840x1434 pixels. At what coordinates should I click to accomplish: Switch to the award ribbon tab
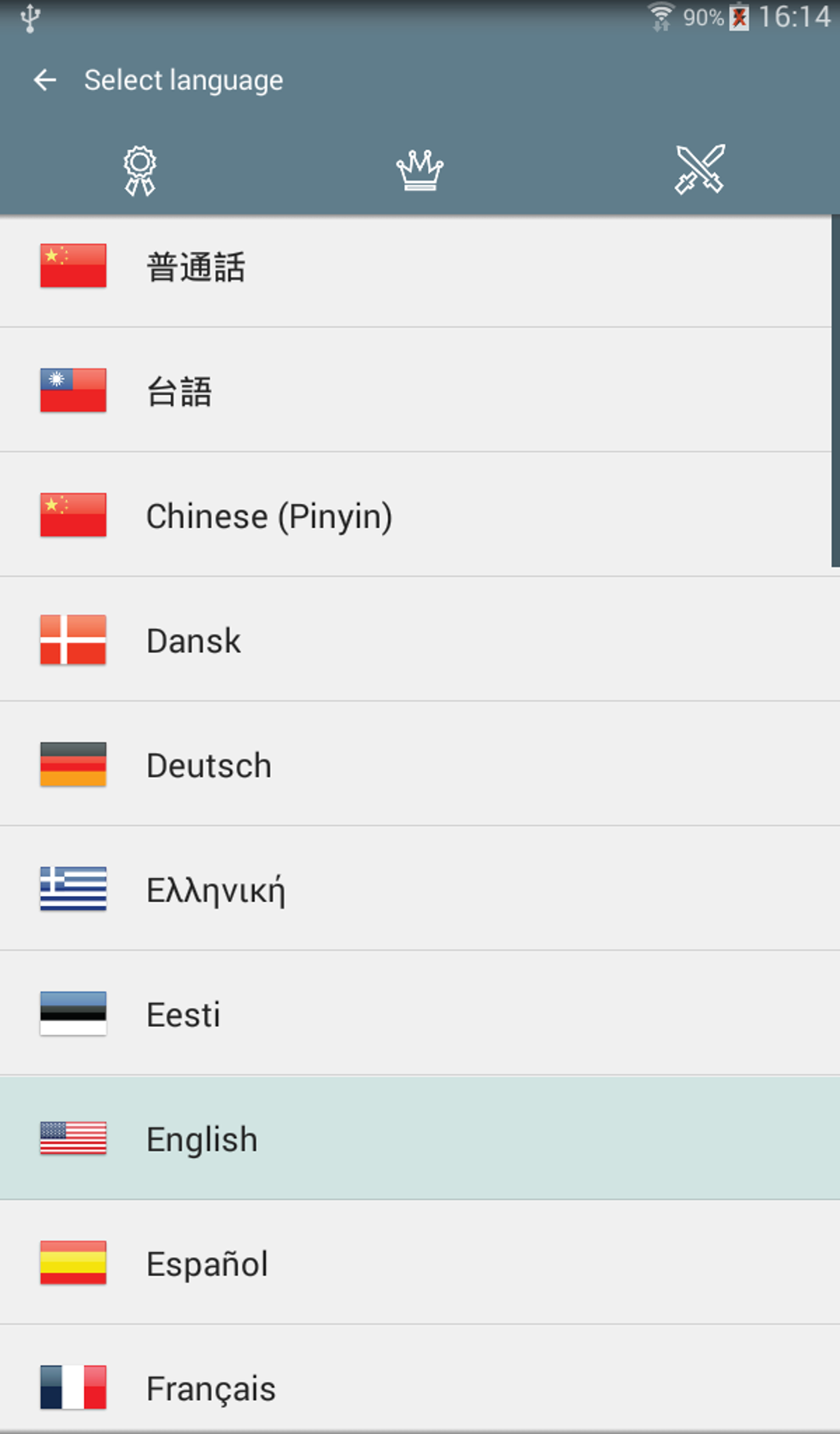point(140,170)
